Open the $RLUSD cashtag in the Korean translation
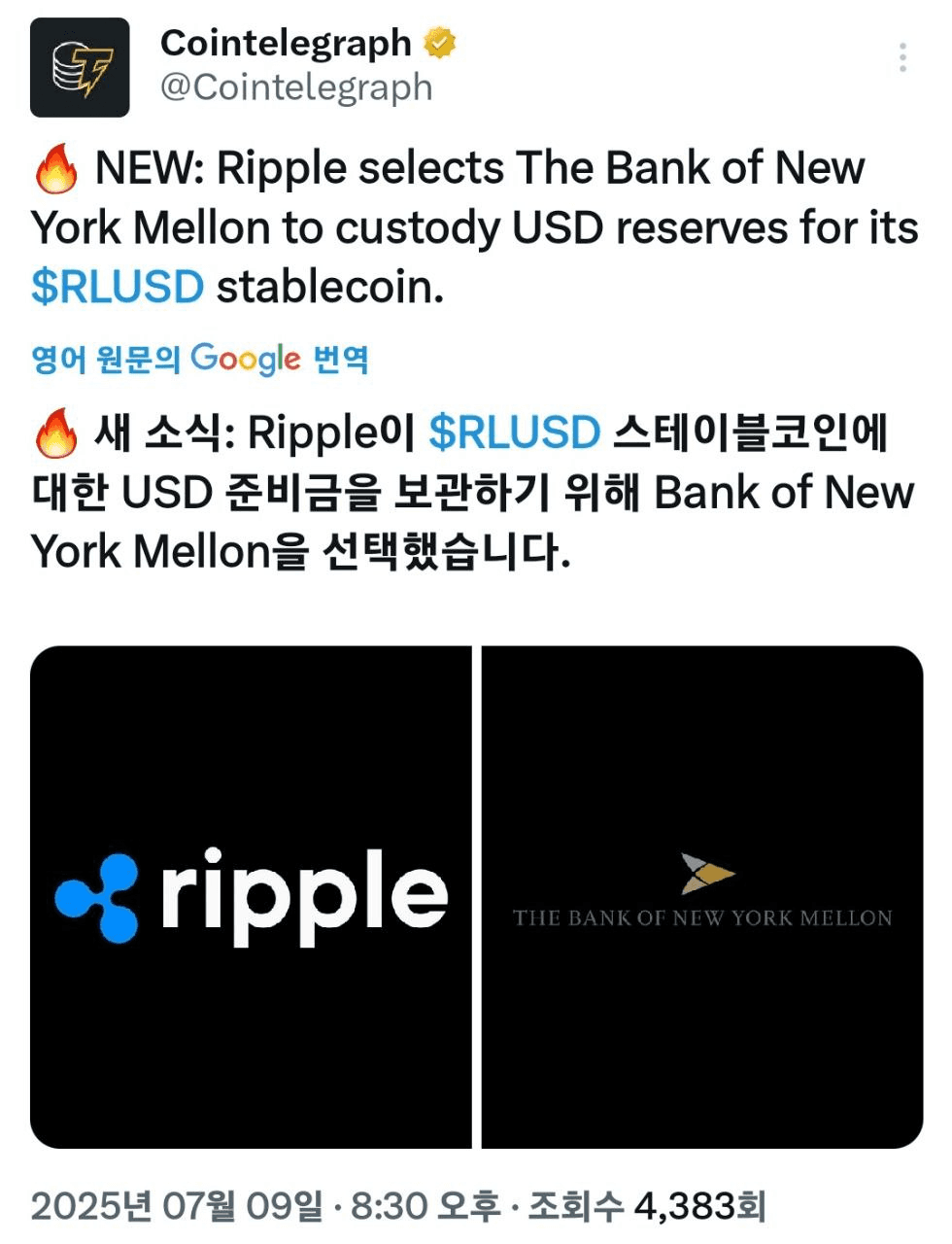This screenshot has height=1244, width=952. (514, 433)
